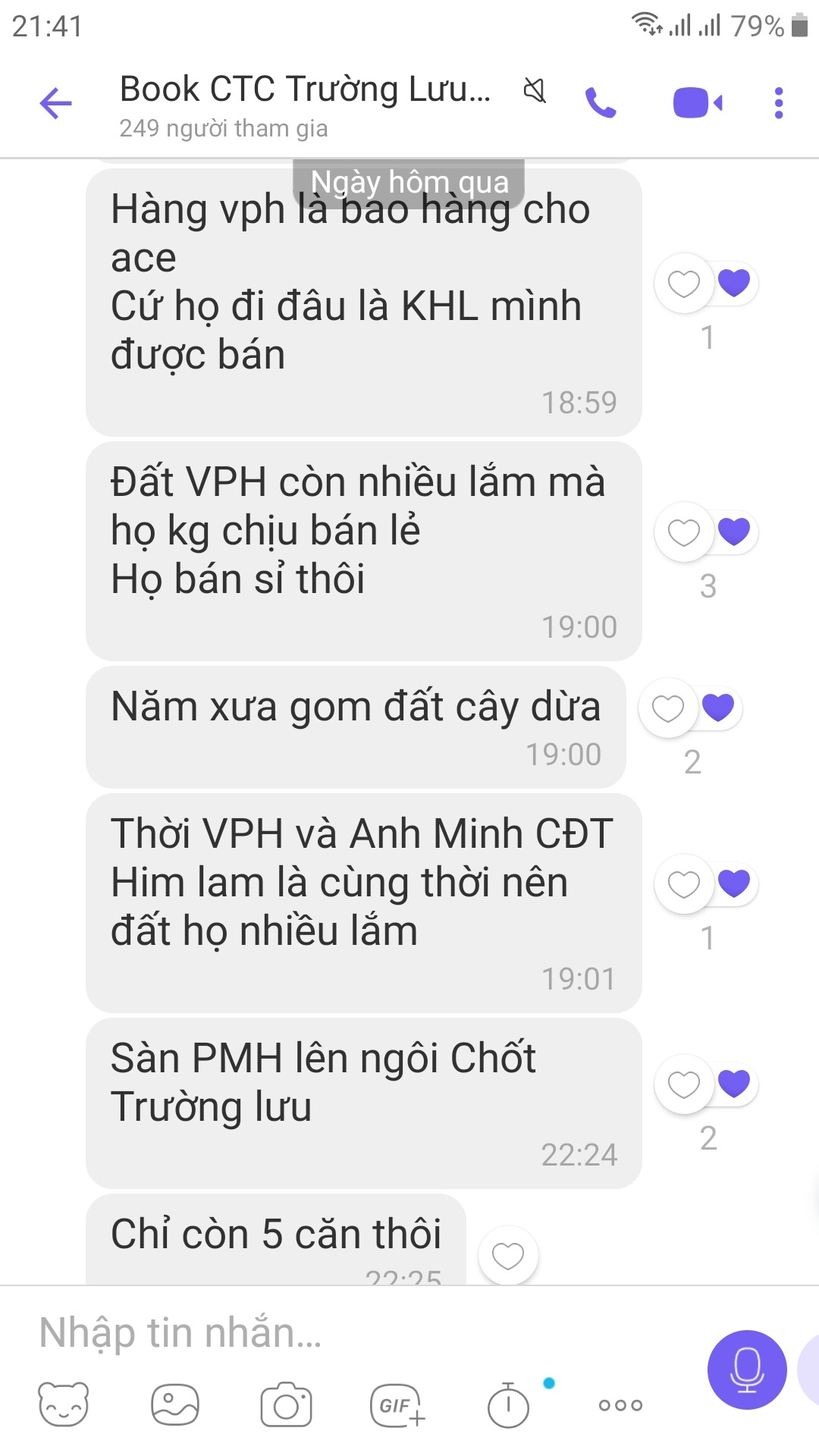
Task: Start a voice call in this group
Action: pos(601,103)
